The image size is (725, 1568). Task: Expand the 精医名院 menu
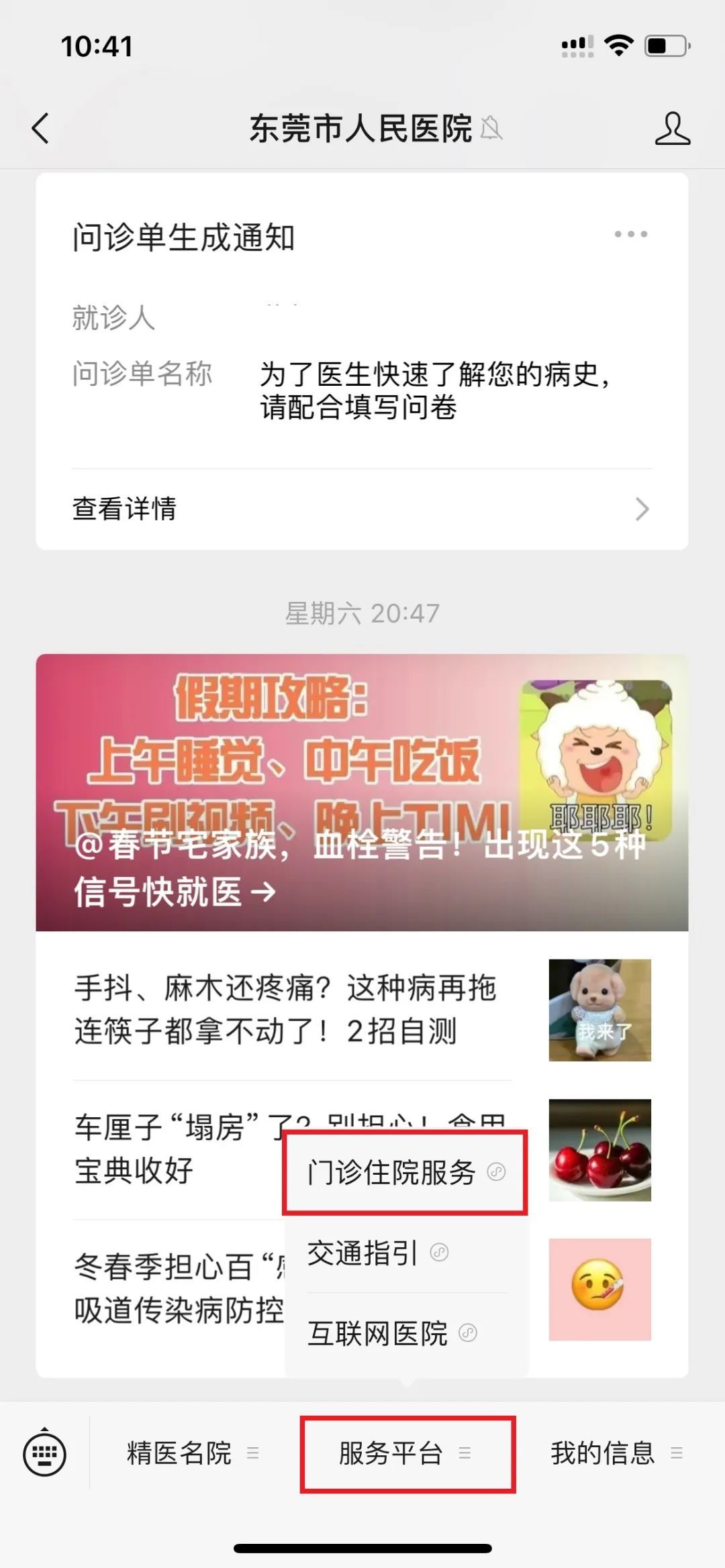(x=193, y=1453)
